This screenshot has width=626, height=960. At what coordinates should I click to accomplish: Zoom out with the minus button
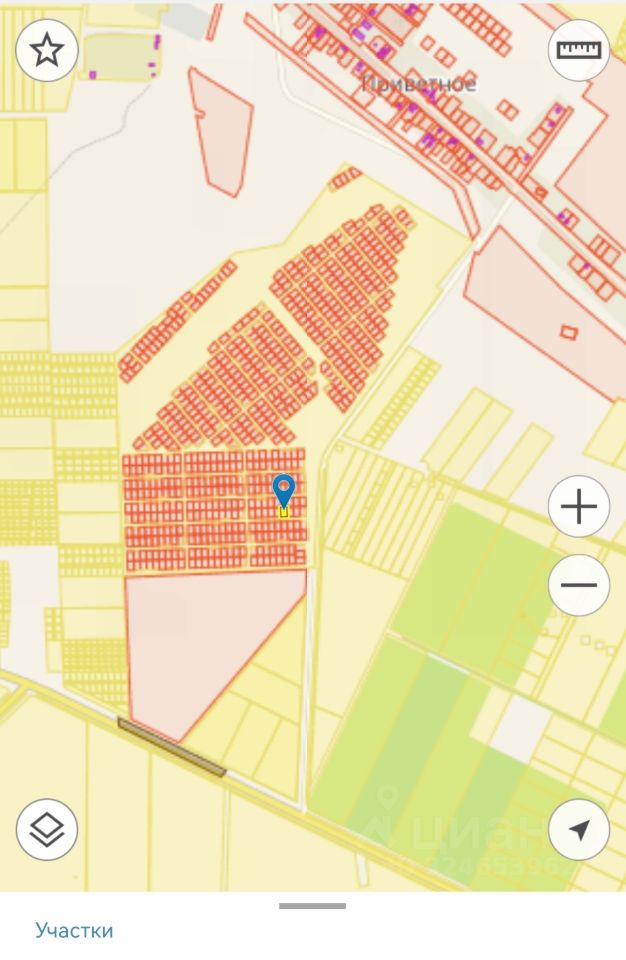pos(579,584)
